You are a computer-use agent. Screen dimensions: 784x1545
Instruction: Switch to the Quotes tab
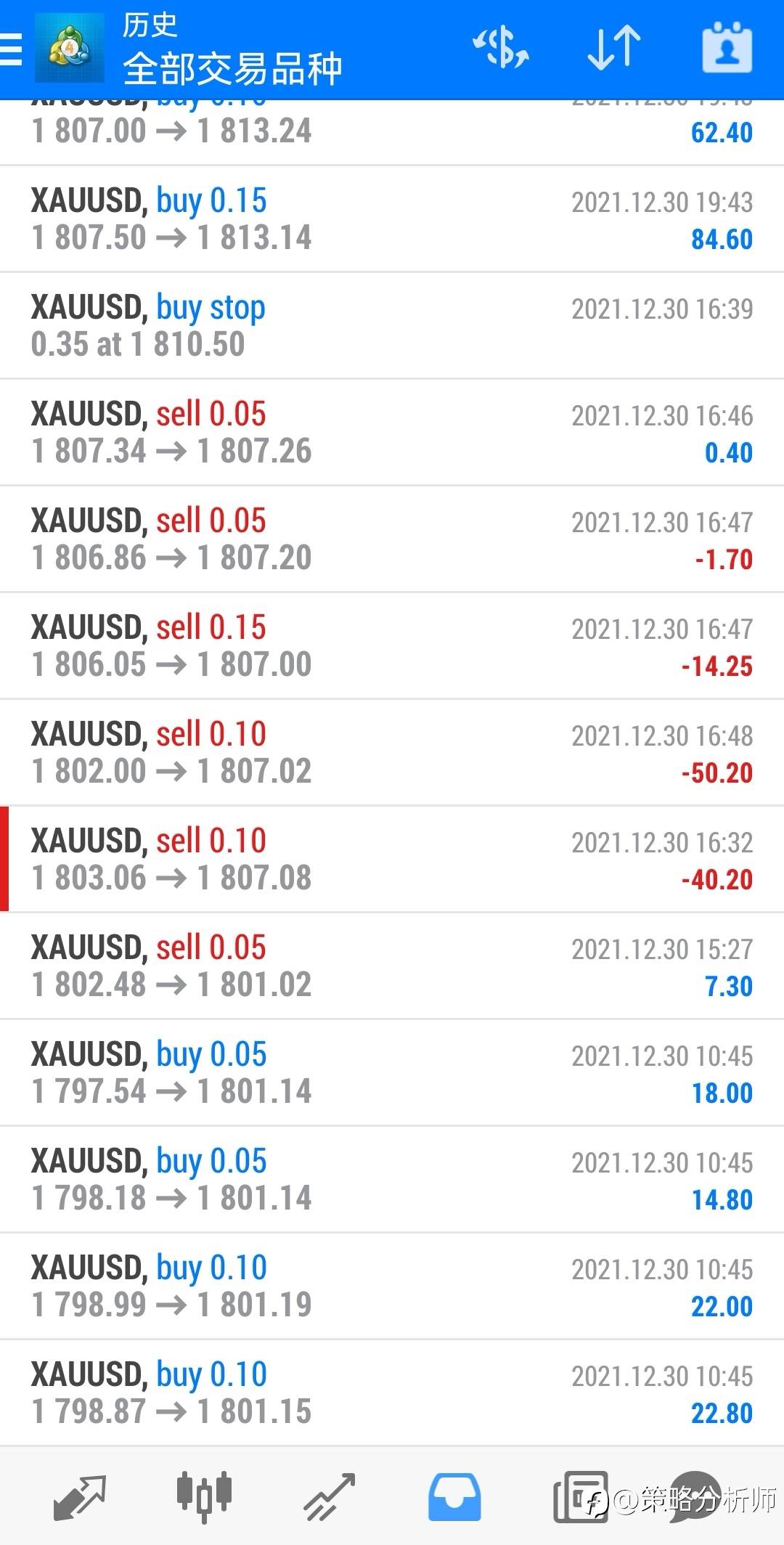(x=80, y=1497)
